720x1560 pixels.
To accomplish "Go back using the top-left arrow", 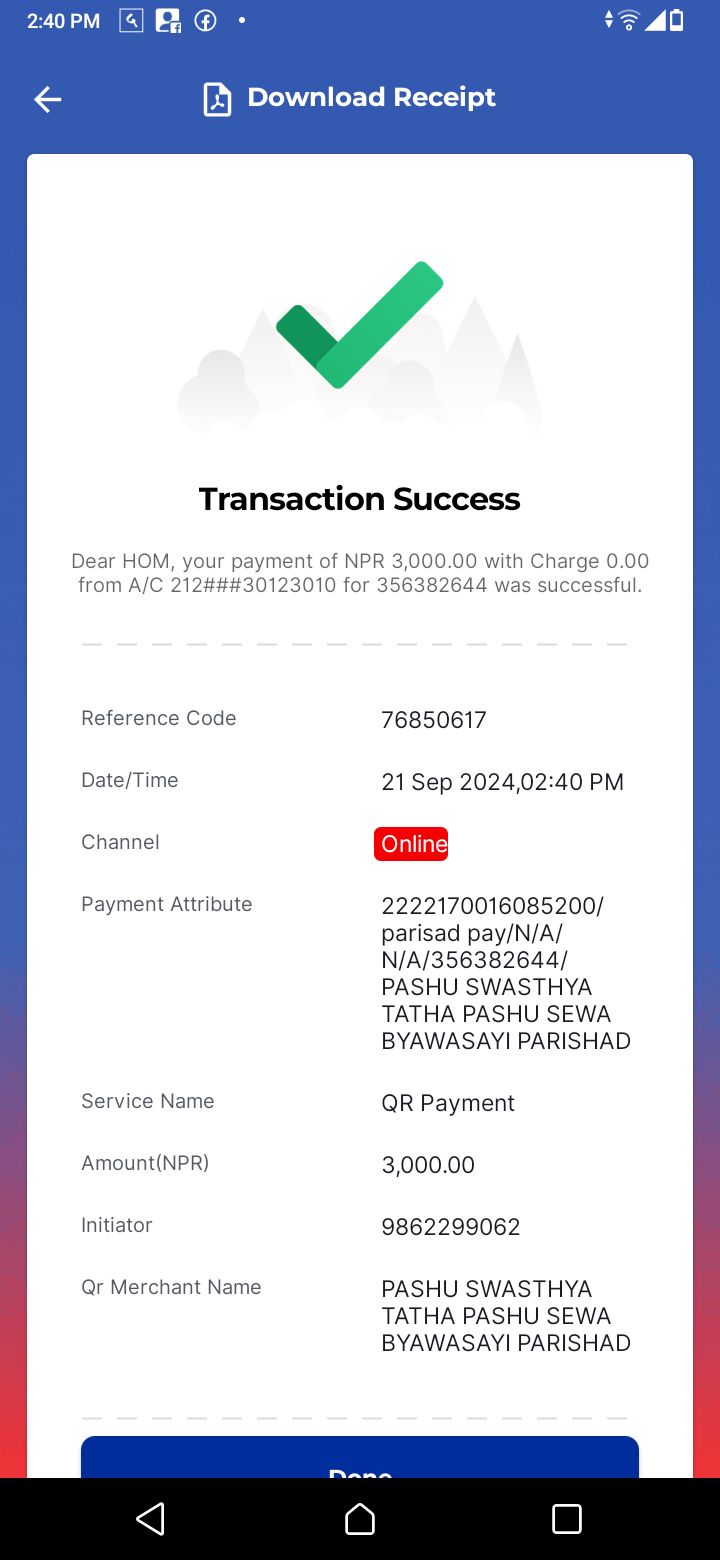I will pos(48,99).
